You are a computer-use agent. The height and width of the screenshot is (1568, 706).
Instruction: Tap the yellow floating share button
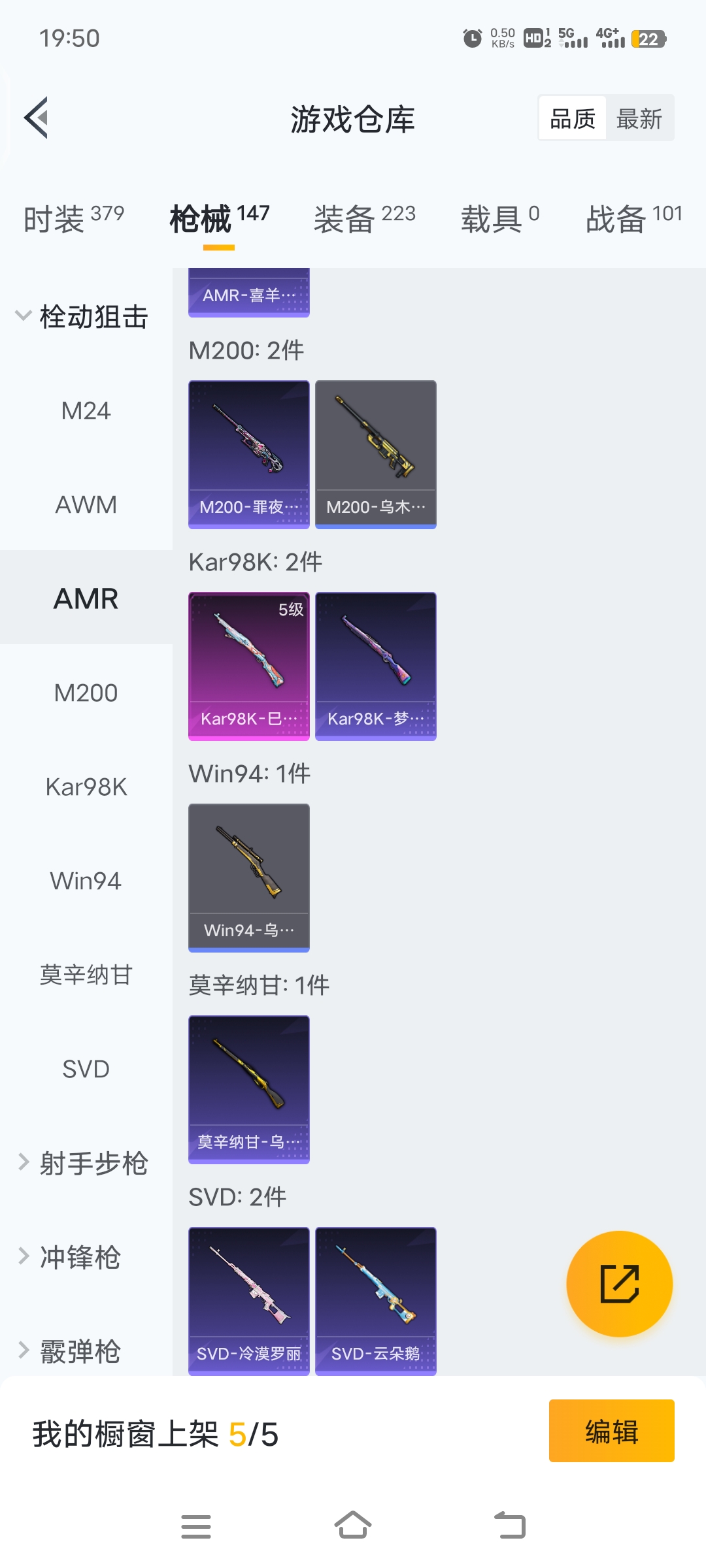click(619, 1284)
